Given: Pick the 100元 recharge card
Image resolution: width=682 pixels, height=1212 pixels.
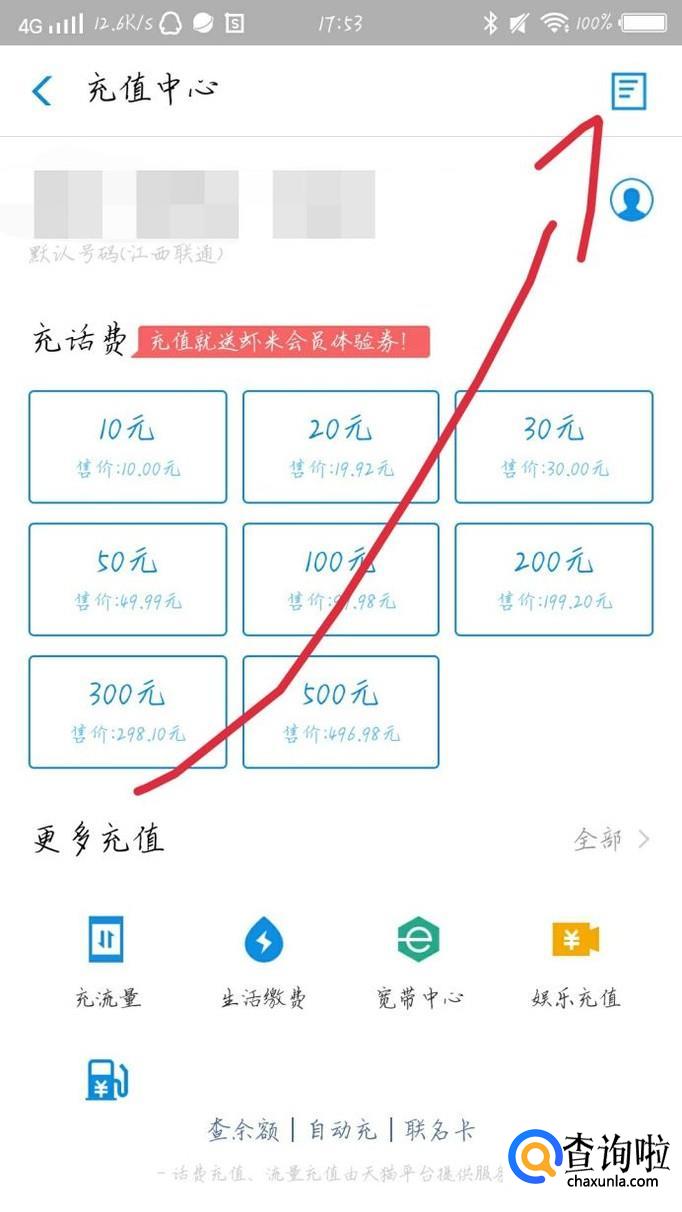Looking at the screenshot, I should click(x=341, y=578).
